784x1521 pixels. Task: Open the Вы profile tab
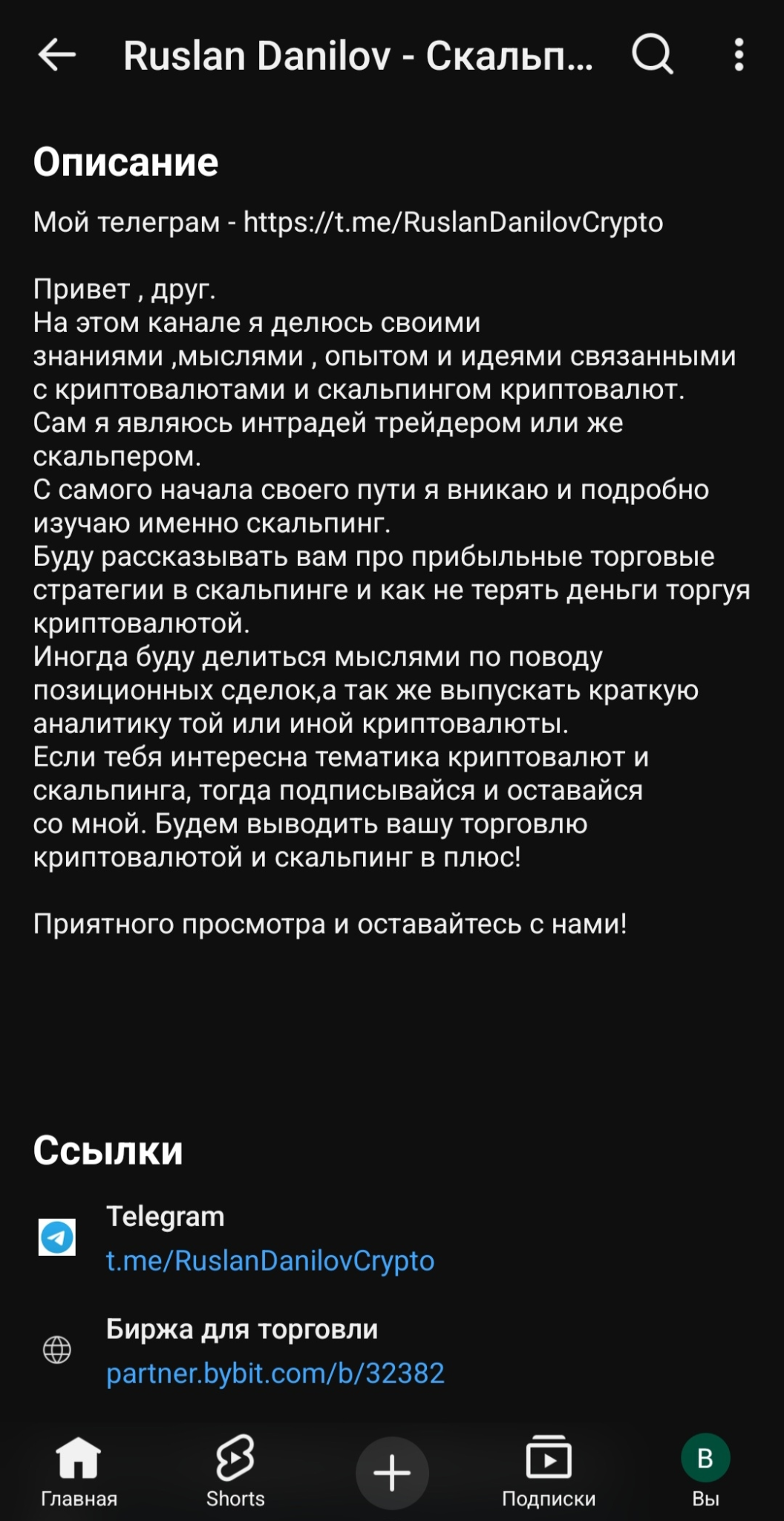[x=705, y=1472]
